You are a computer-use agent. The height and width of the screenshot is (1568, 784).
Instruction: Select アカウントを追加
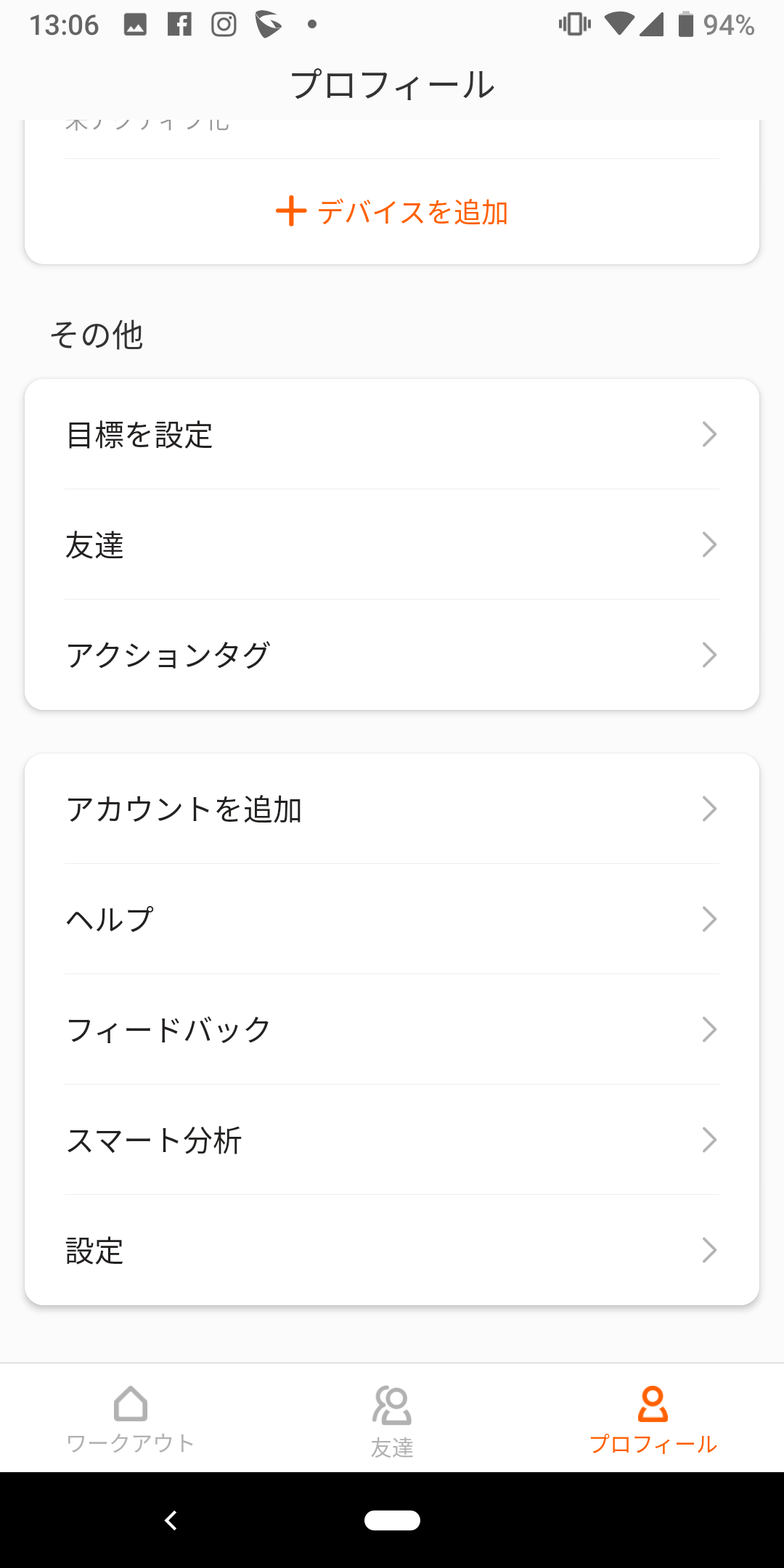392,809
